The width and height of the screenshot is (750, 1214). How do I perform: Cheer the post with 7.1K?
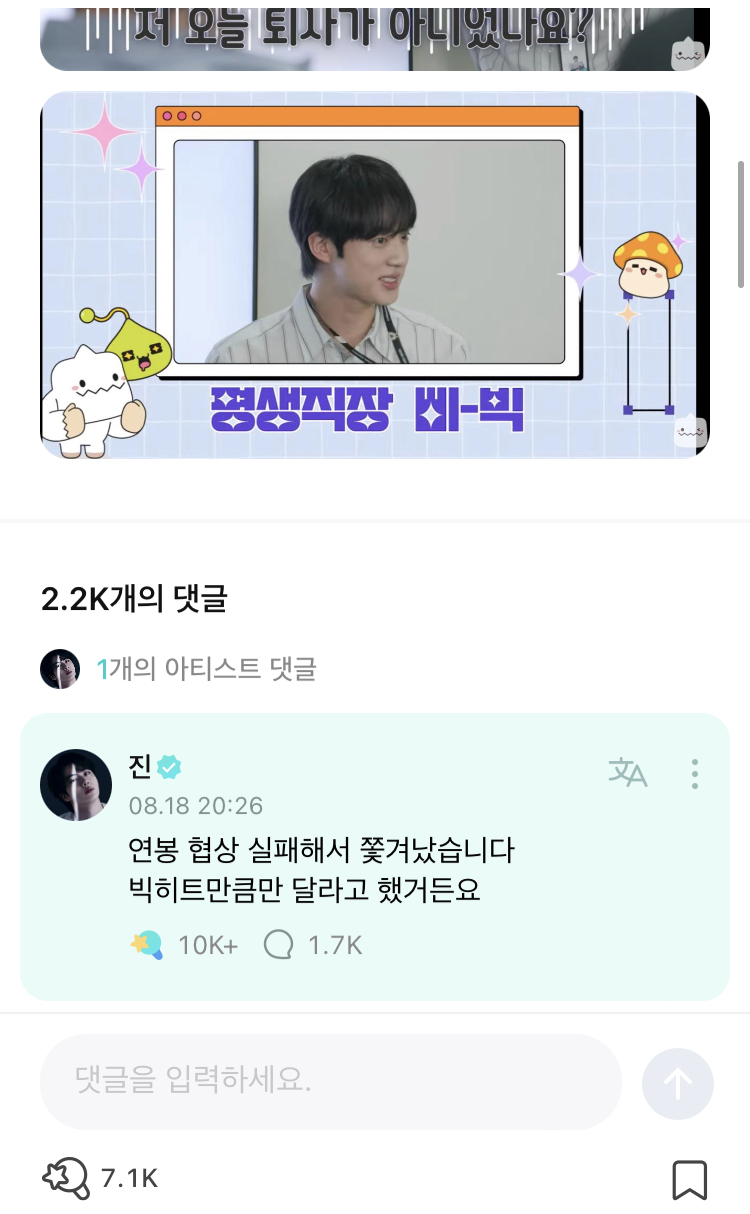click(67, 1177)
